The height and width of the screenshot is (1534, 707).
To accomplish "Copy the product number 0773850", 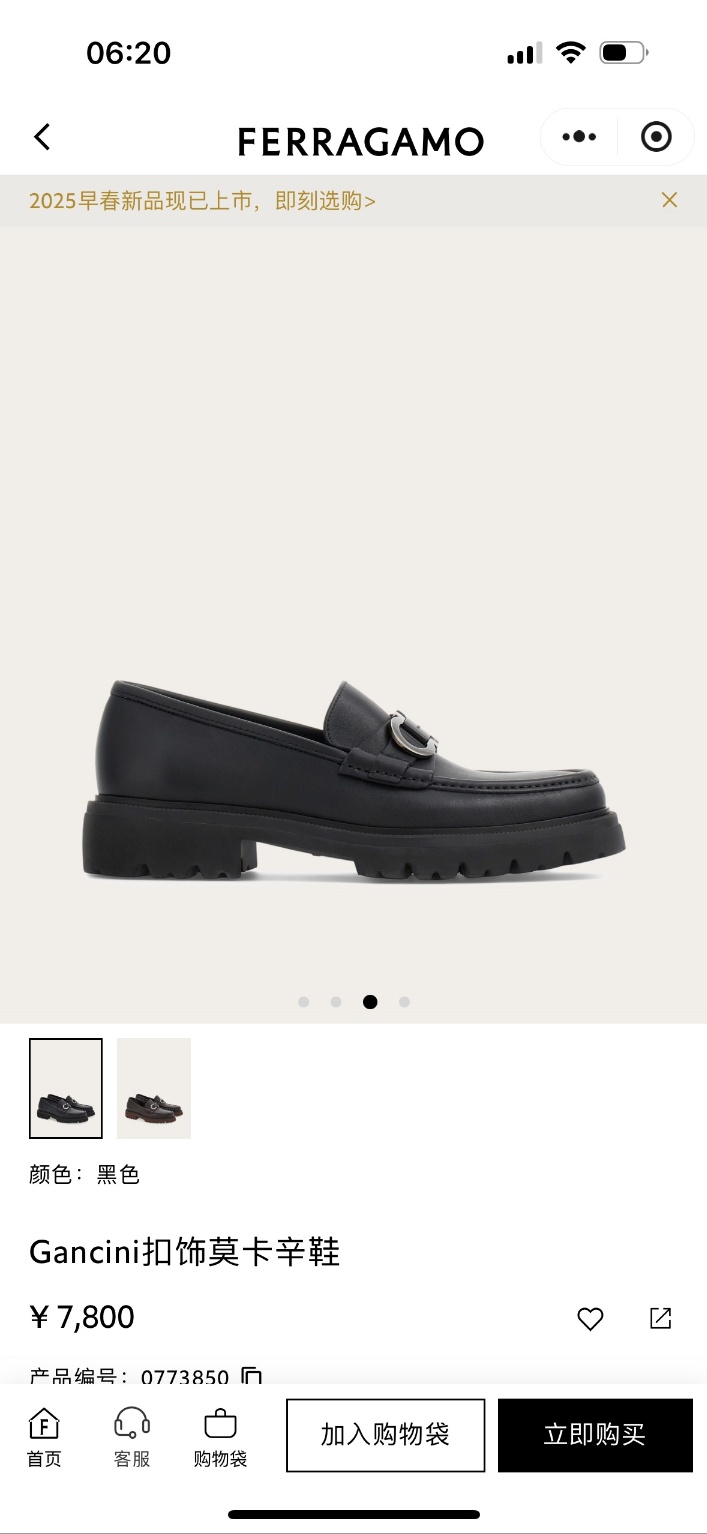I will click(x=252, y=1377).
